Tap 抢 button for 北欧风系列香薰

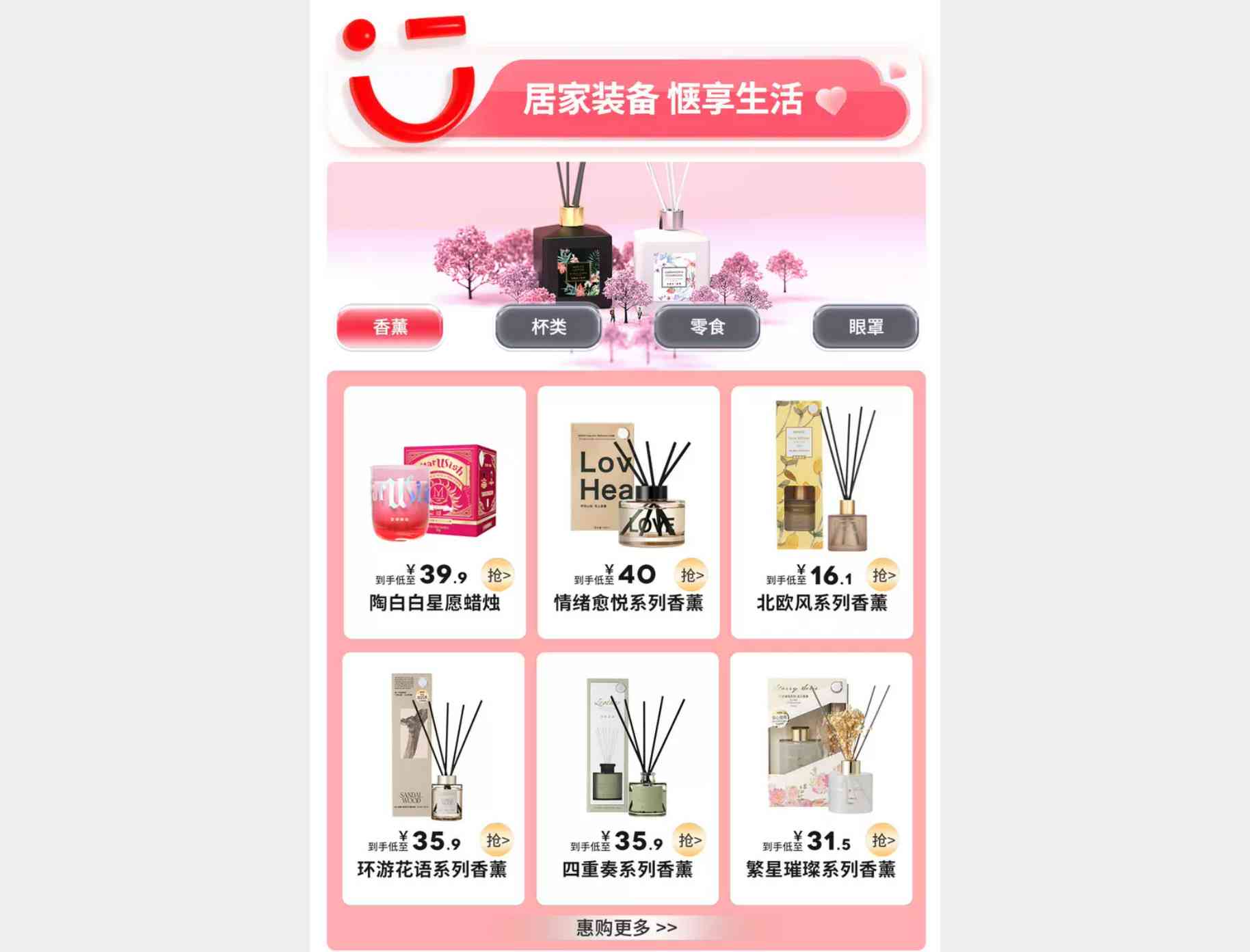pos(883,575)
